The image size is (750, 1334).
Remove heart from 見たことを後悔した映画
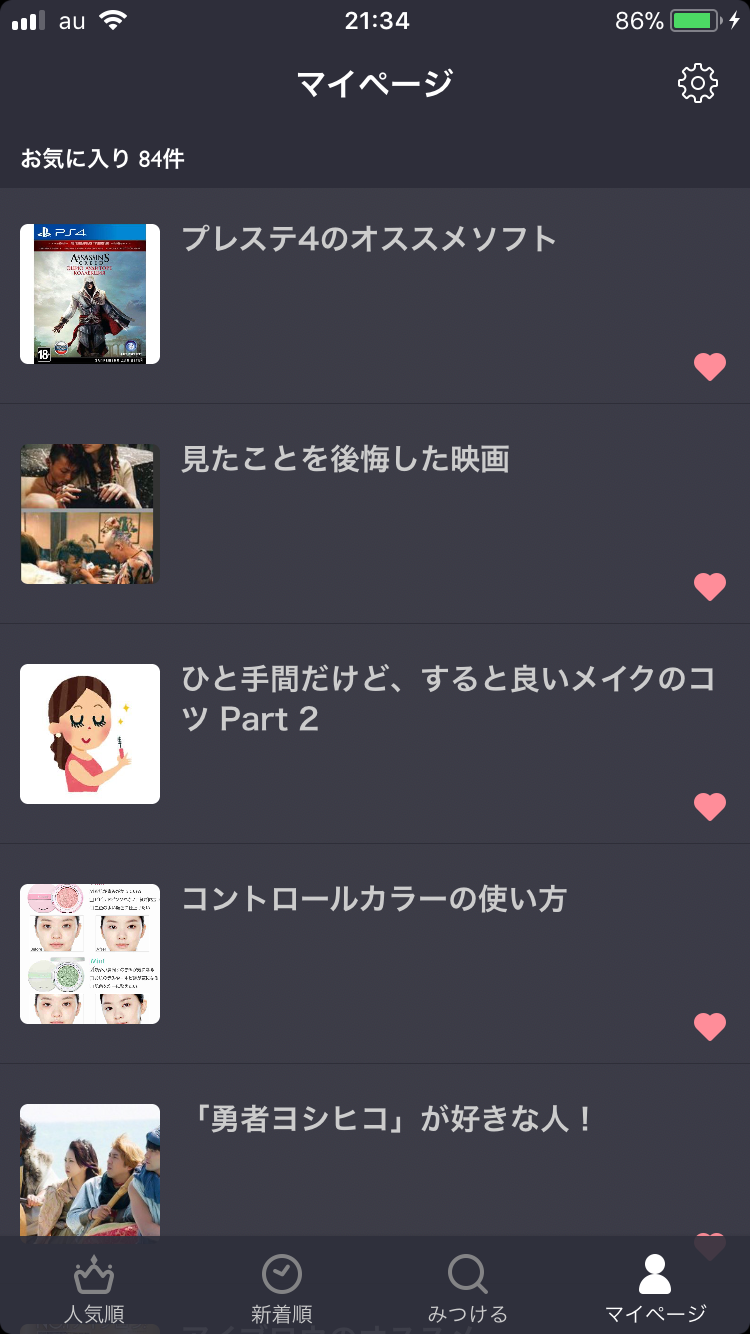[x=710, y=587]
